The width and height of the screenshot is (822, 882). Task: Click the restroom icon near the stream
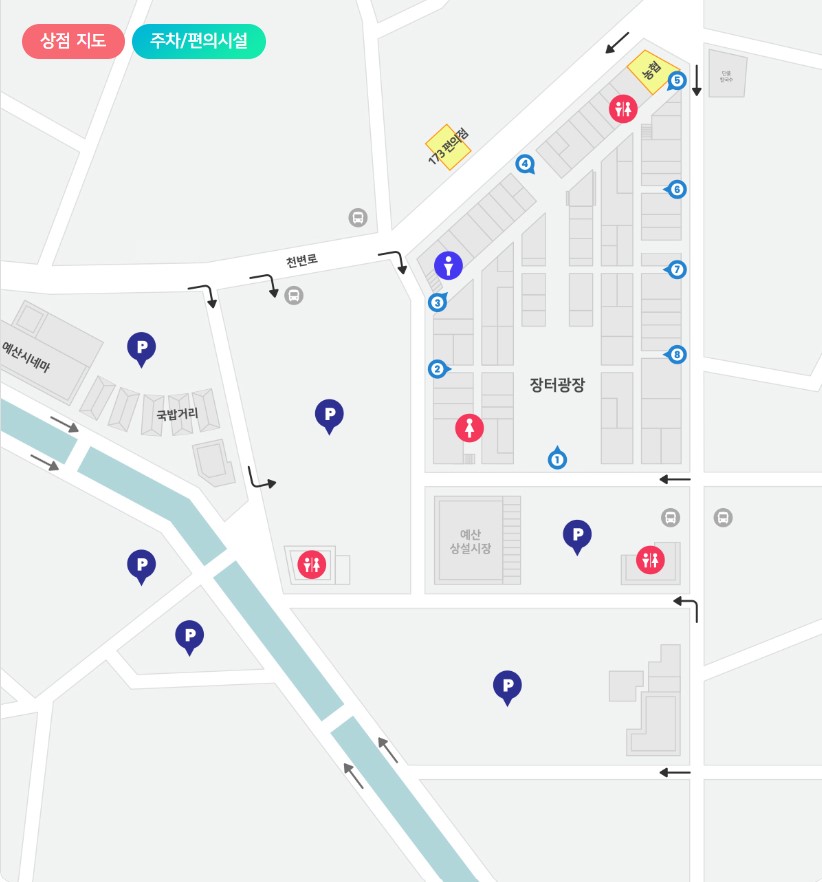pos(314,565)
